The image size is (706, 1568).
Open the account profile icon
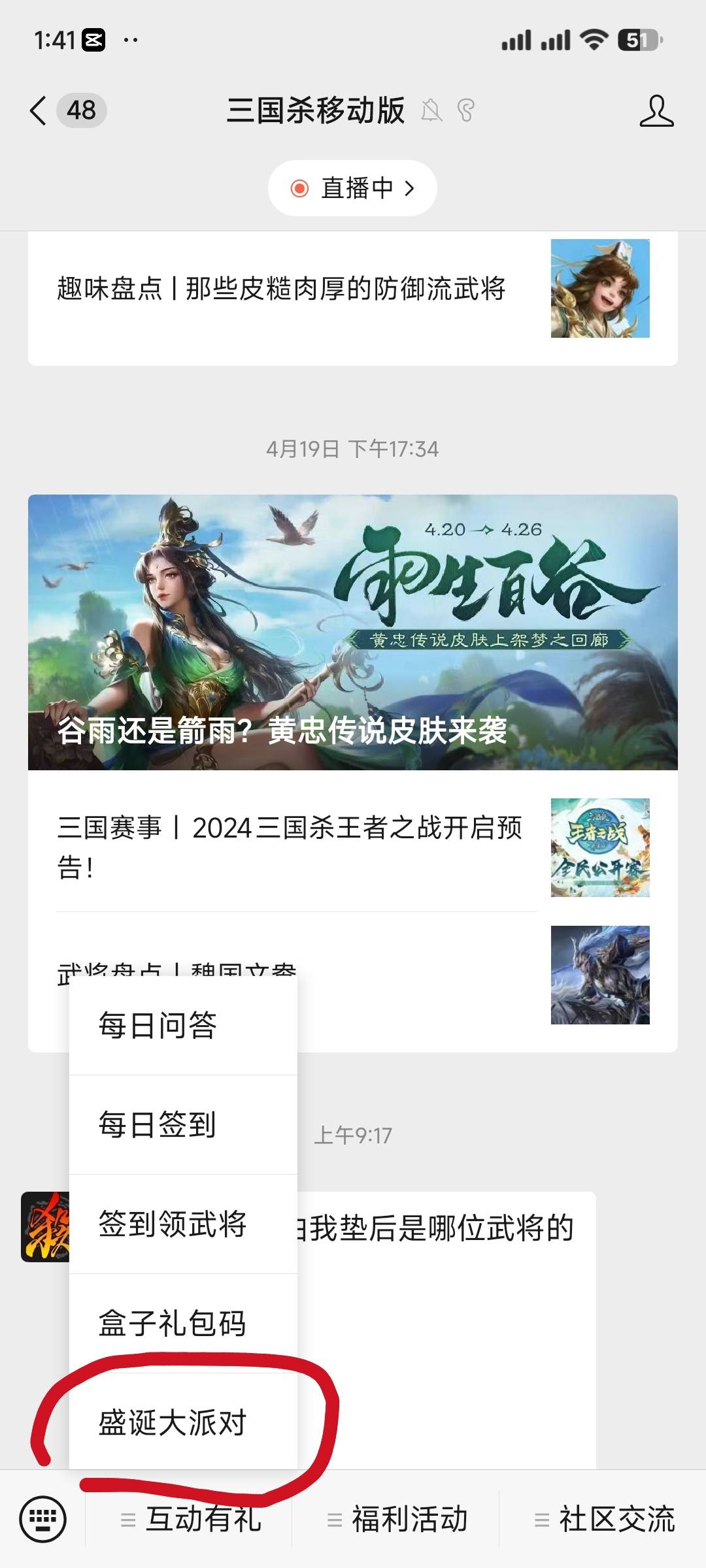[656, 110]
